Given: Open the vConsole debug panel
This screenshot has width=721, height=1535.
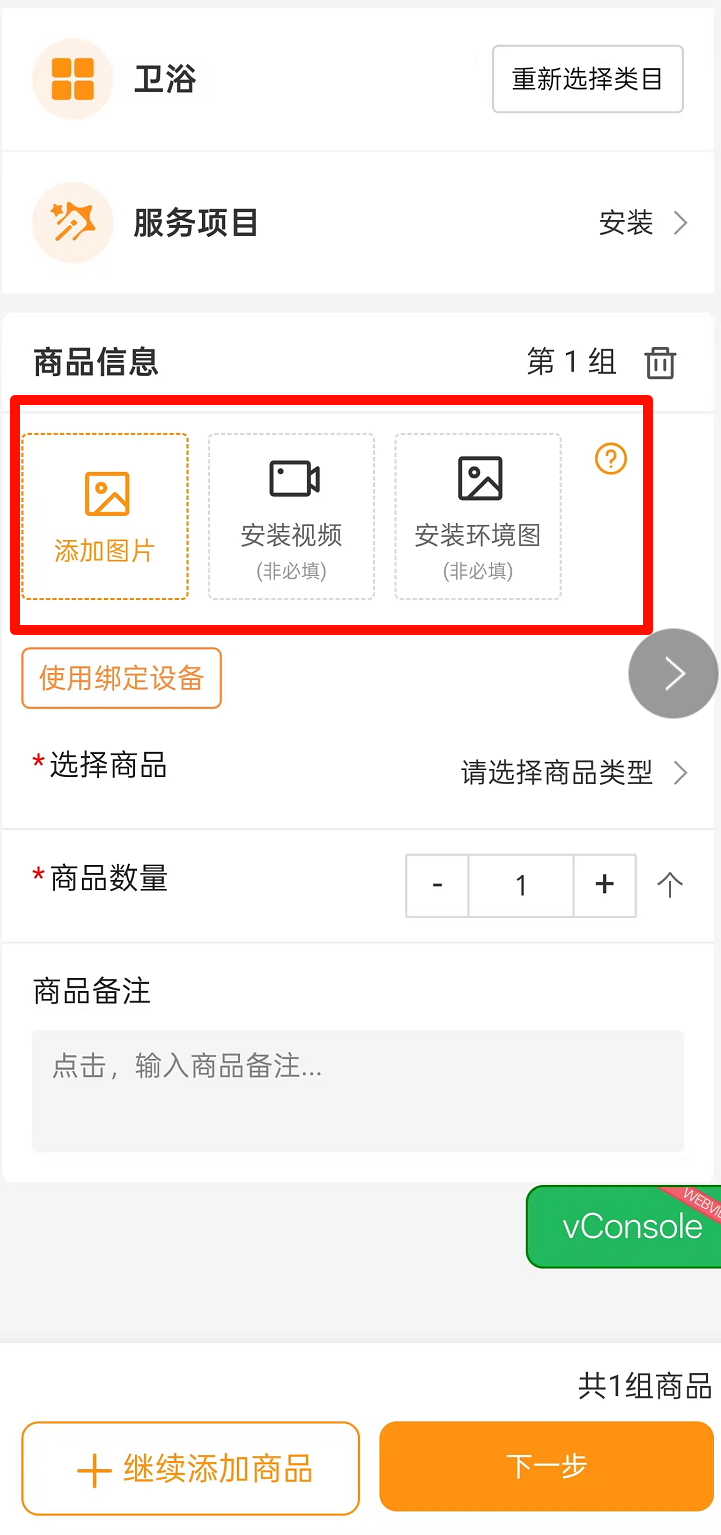Looking at the screenshot, I should click(x=623, y=1226).
